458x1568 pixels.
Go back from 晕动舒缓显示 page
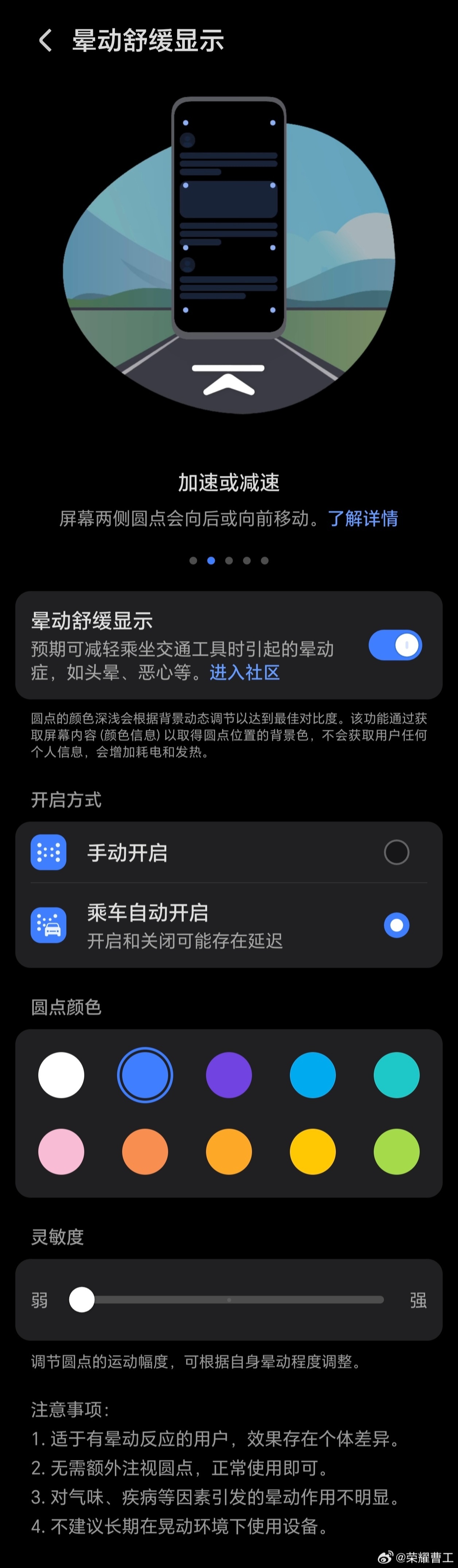(46, 41)
